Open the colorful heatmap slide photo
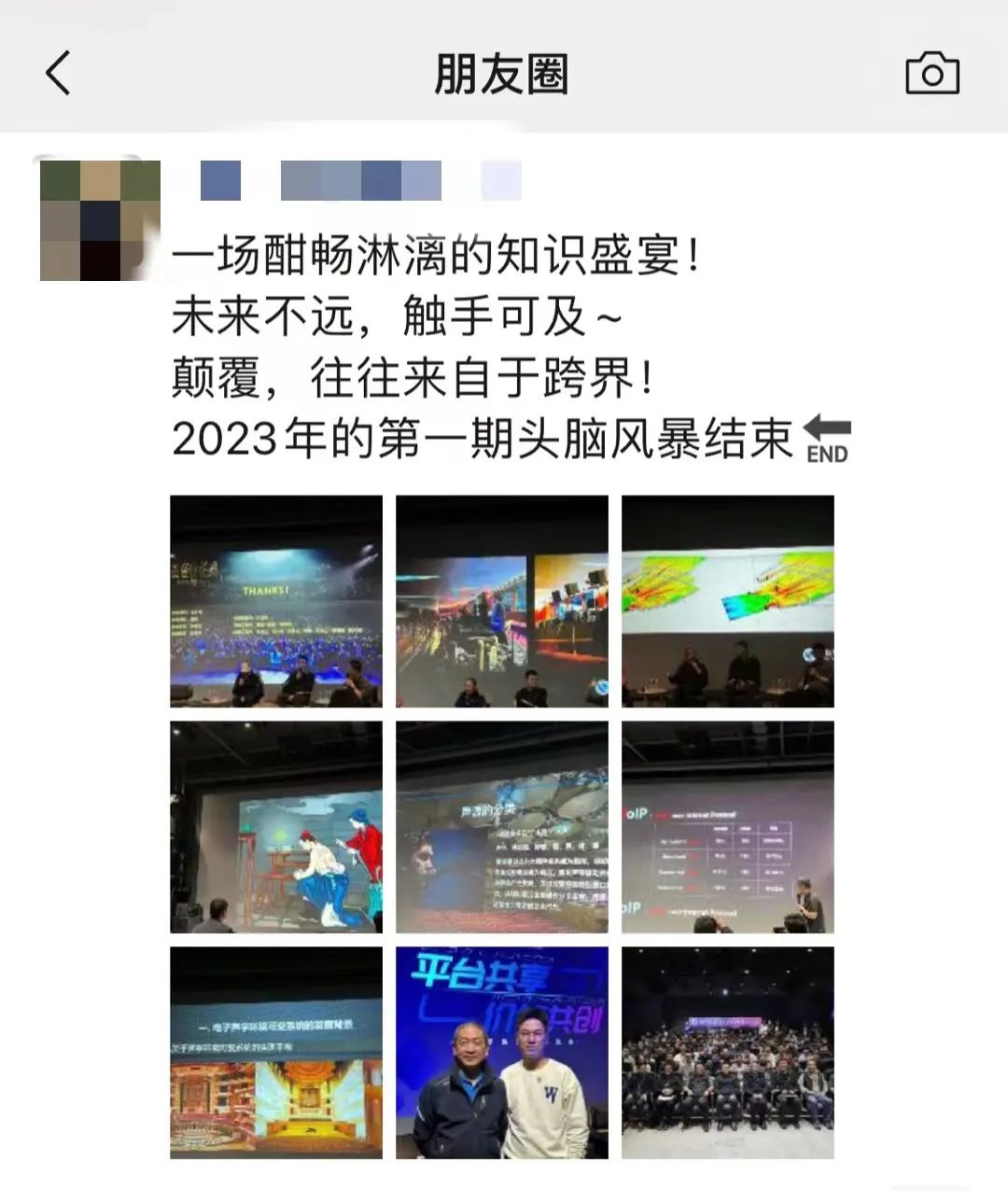Viewport: 1008px width, 1191px height. point(728,601)
